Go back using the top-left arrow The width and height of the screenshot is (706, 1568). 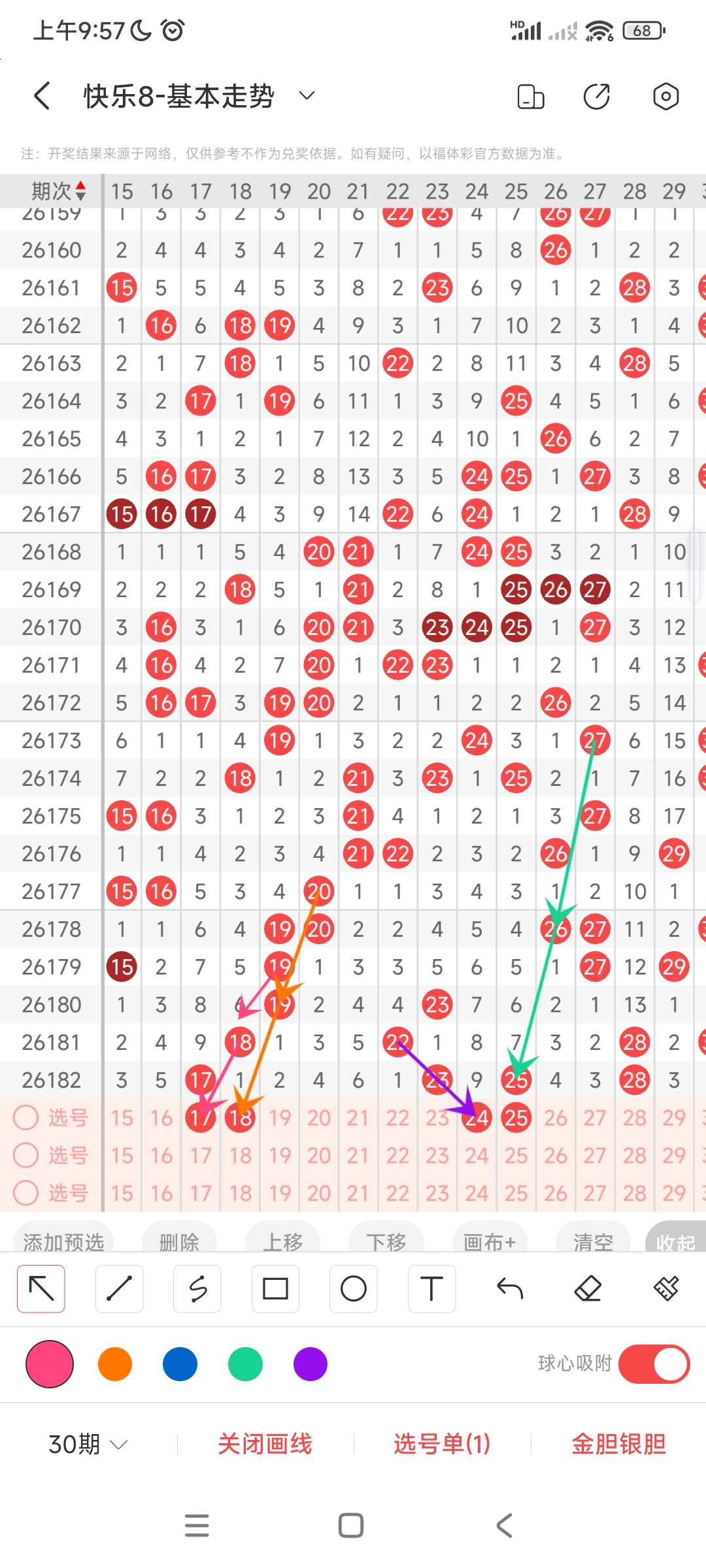[x=42, y=96]
